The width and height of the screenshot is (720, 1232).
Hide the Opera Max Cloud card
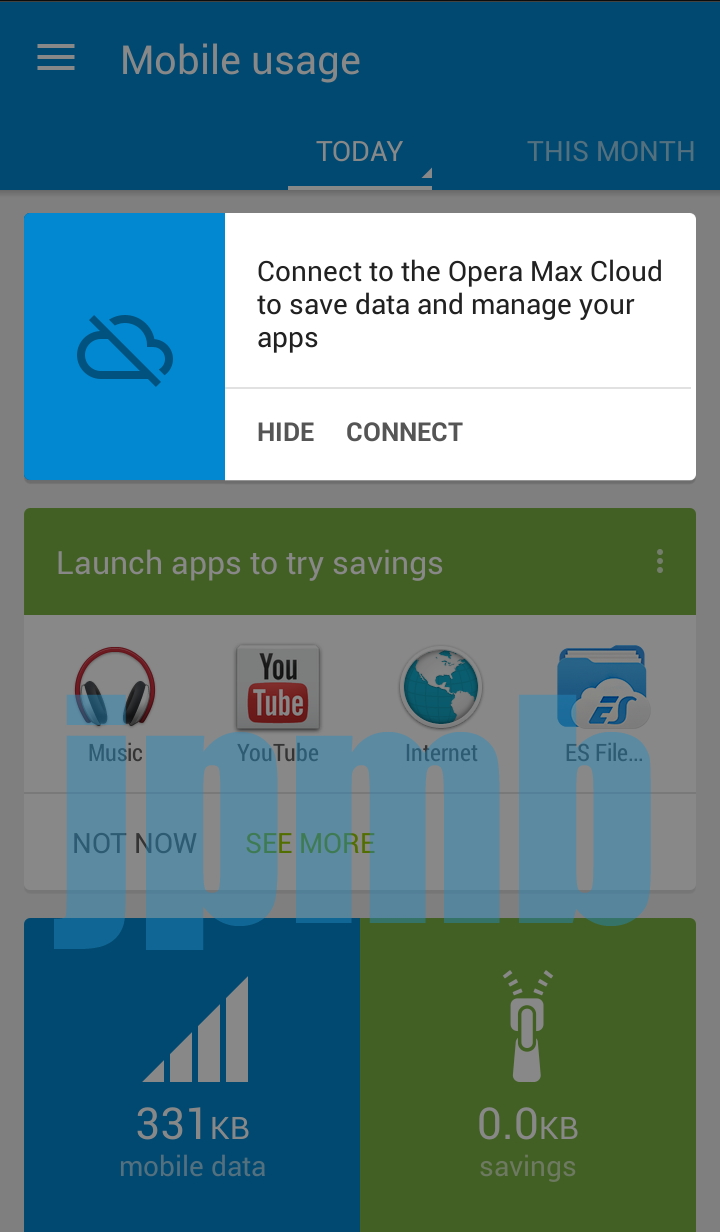[x=286, y=432]
